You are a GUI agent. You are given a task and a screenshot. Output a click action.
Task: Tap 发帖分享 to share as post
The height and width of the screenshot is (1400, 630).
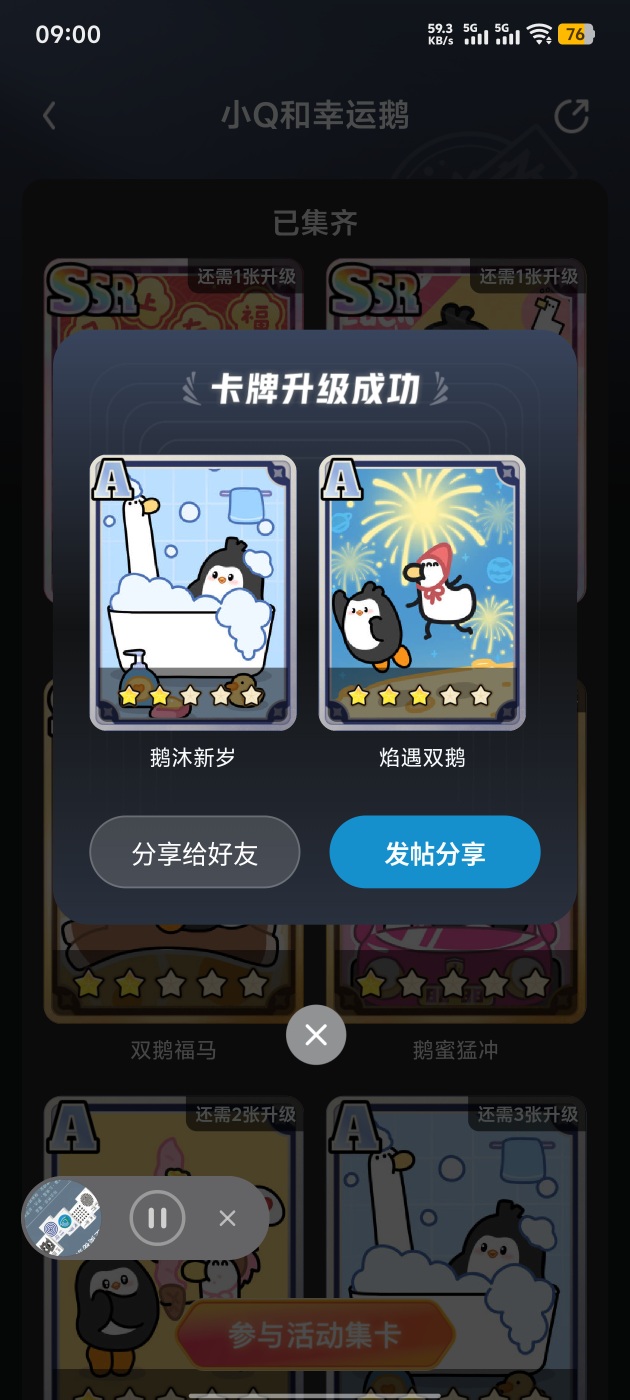[435, 853]
